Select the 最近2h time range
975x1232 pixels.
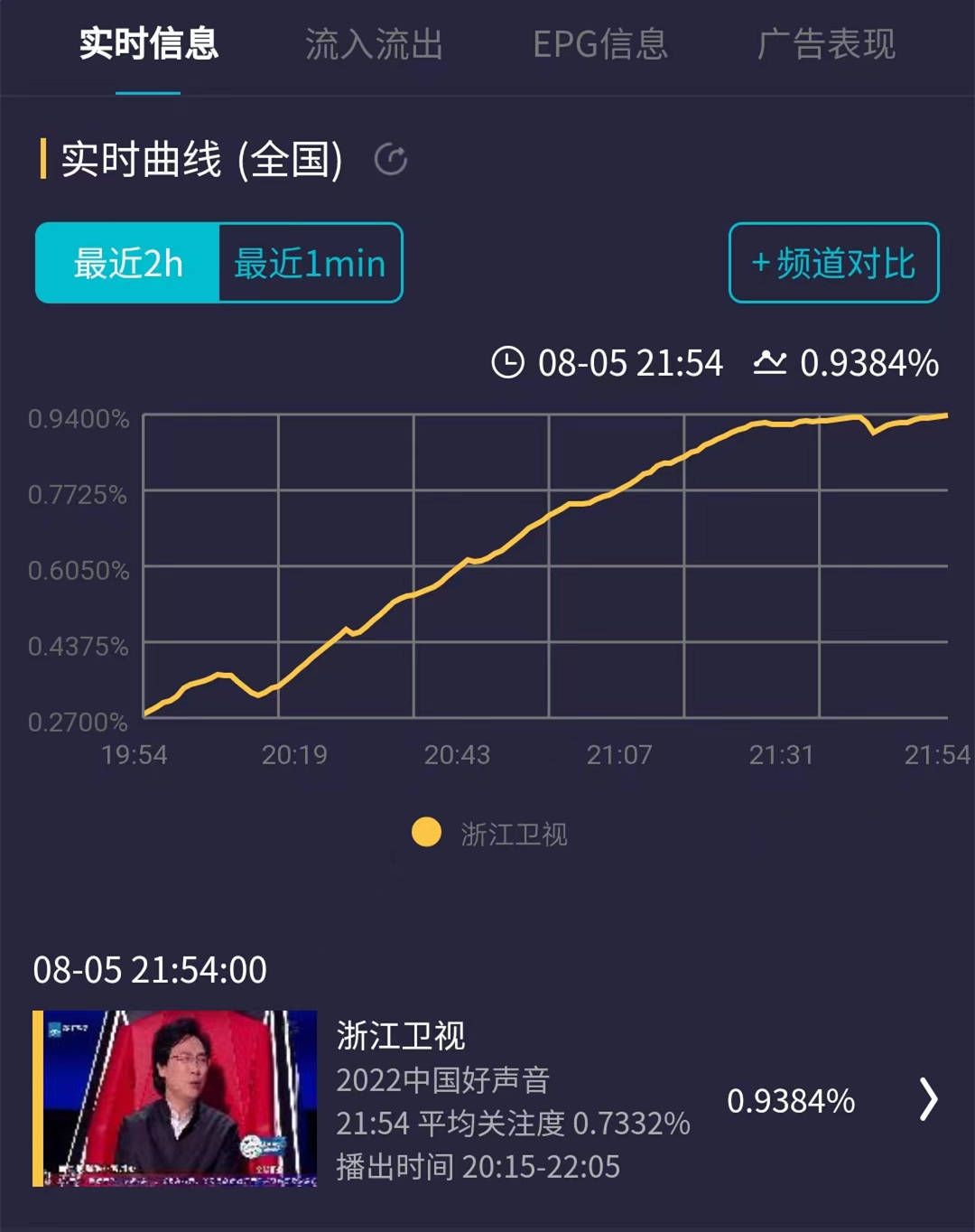click(127, 263)
